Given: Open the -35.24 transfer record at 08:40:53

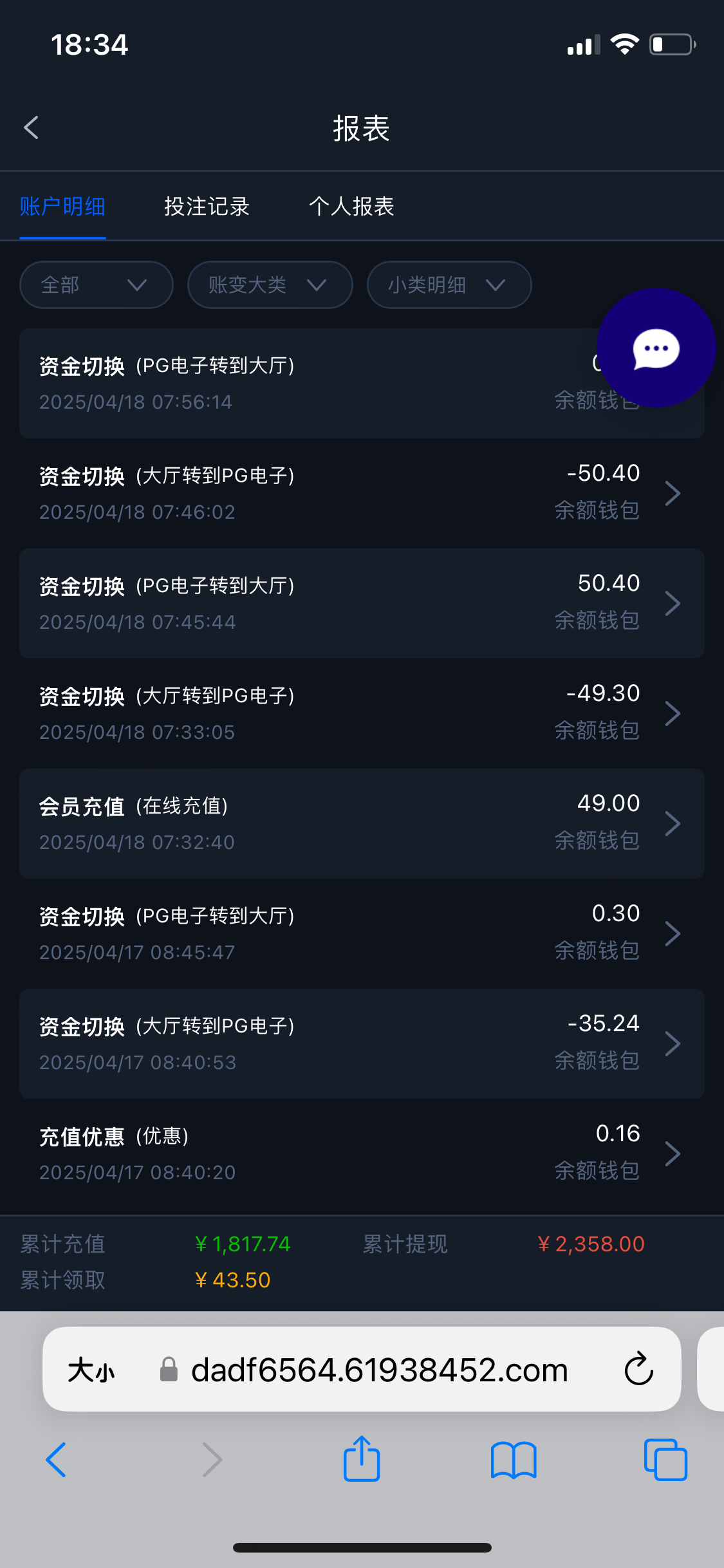Looking at the screenshot, I should coord(362,1043).
